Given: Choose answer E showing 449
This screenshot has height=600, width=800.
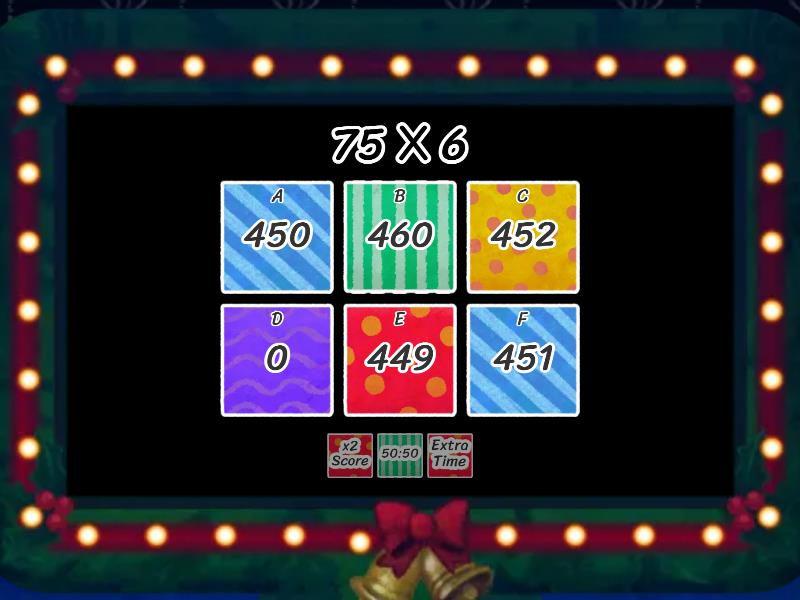Looking at the screenshot, I should click(x=400, y=360).
